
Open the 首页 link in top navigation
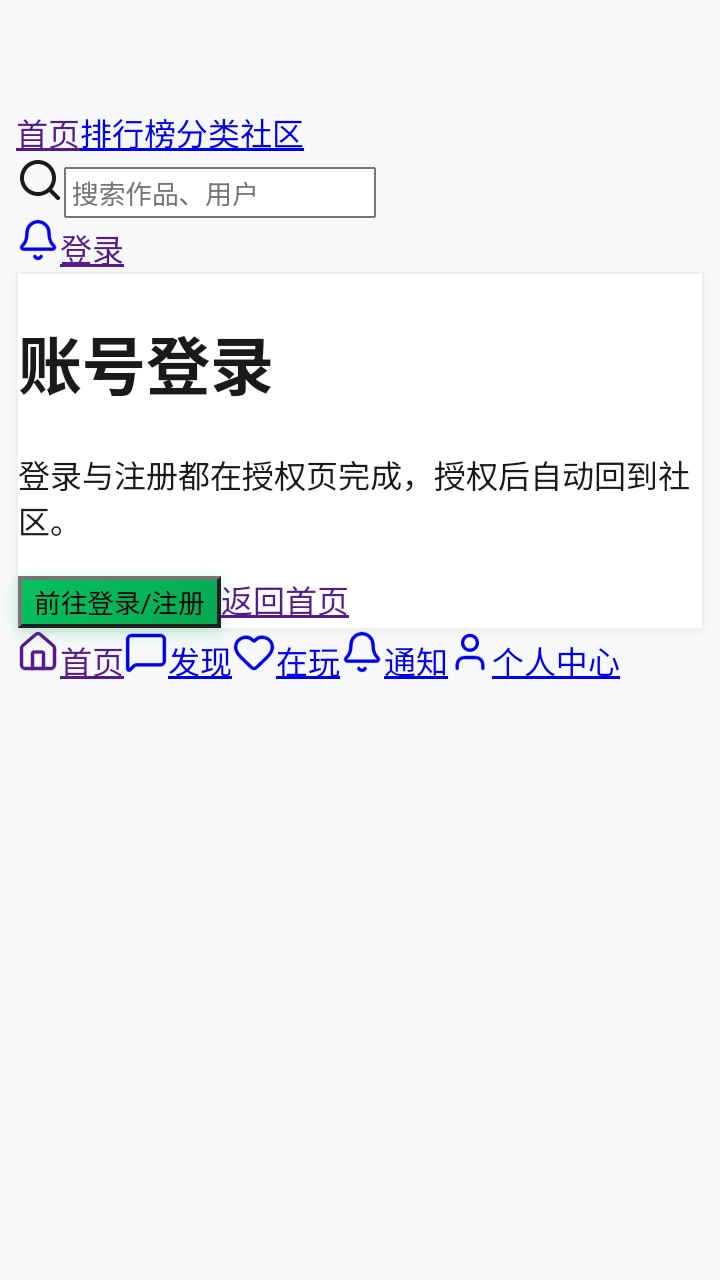point(48,135)
